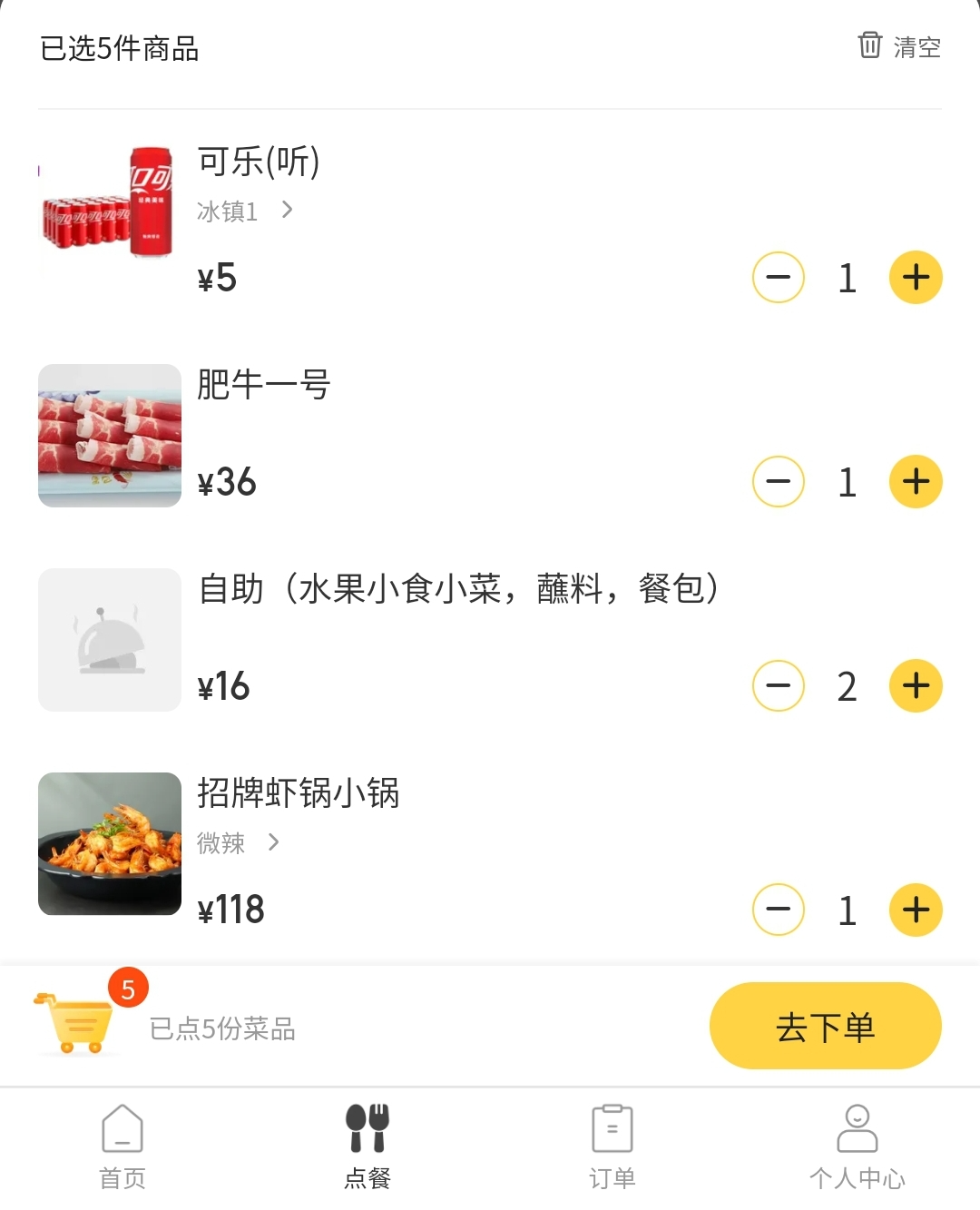Increase quantity of 可乐(听)

[x=916, y=278]
